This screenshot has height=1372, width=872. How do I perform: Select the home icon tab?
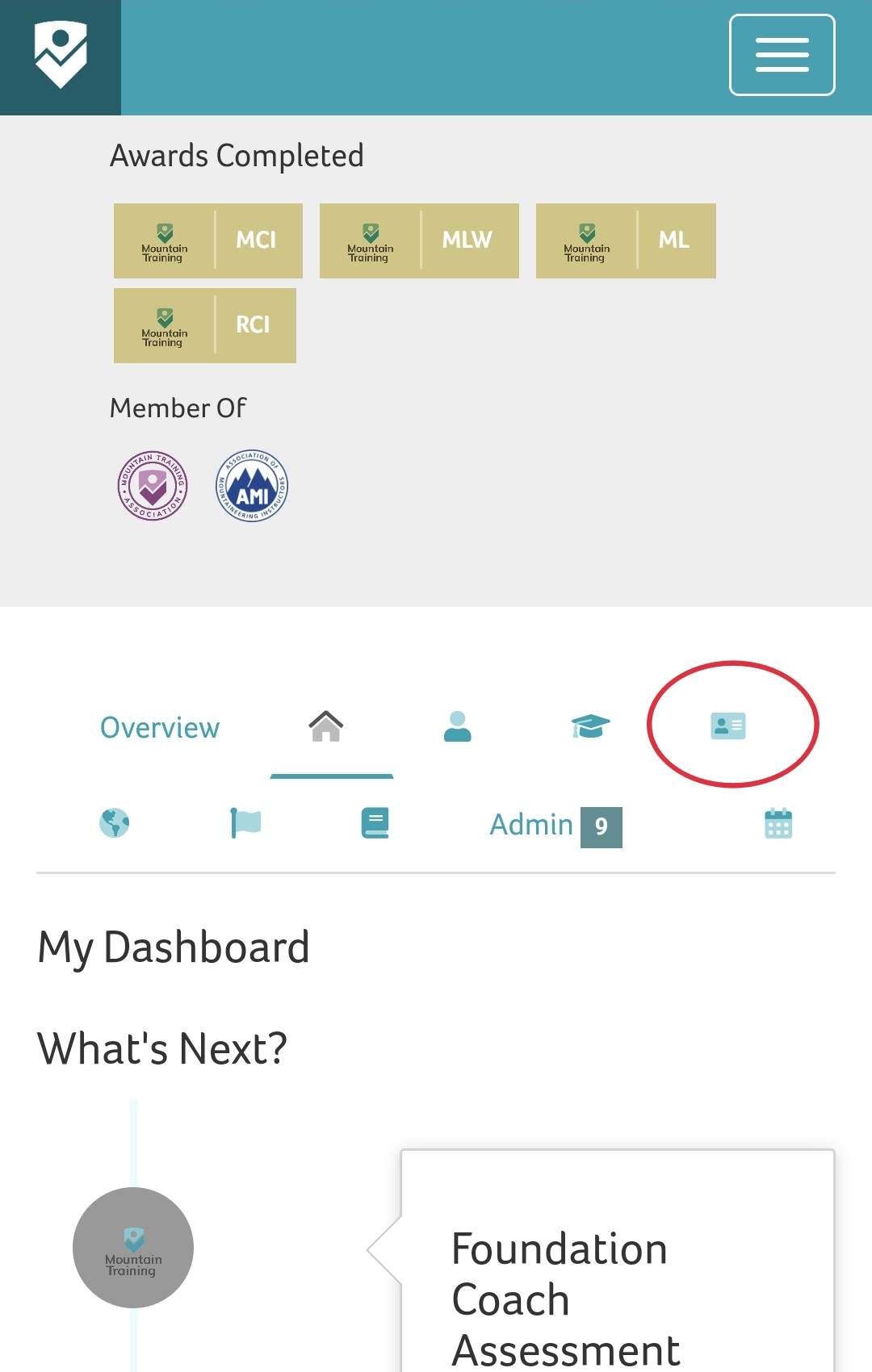pos(326,726)
